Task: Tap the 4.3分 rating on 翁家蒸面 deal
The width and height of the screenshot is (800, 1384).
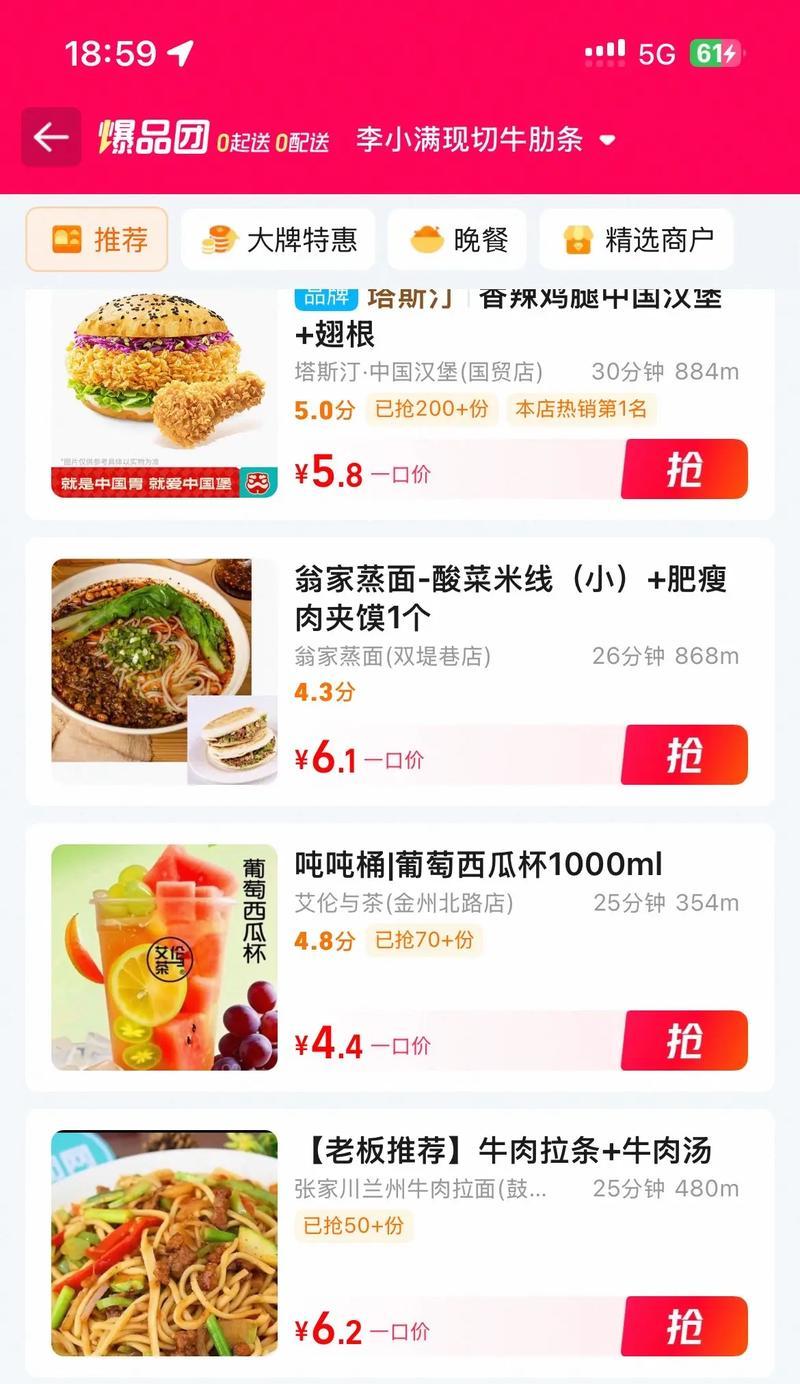Action: click(x=322, y=692)
